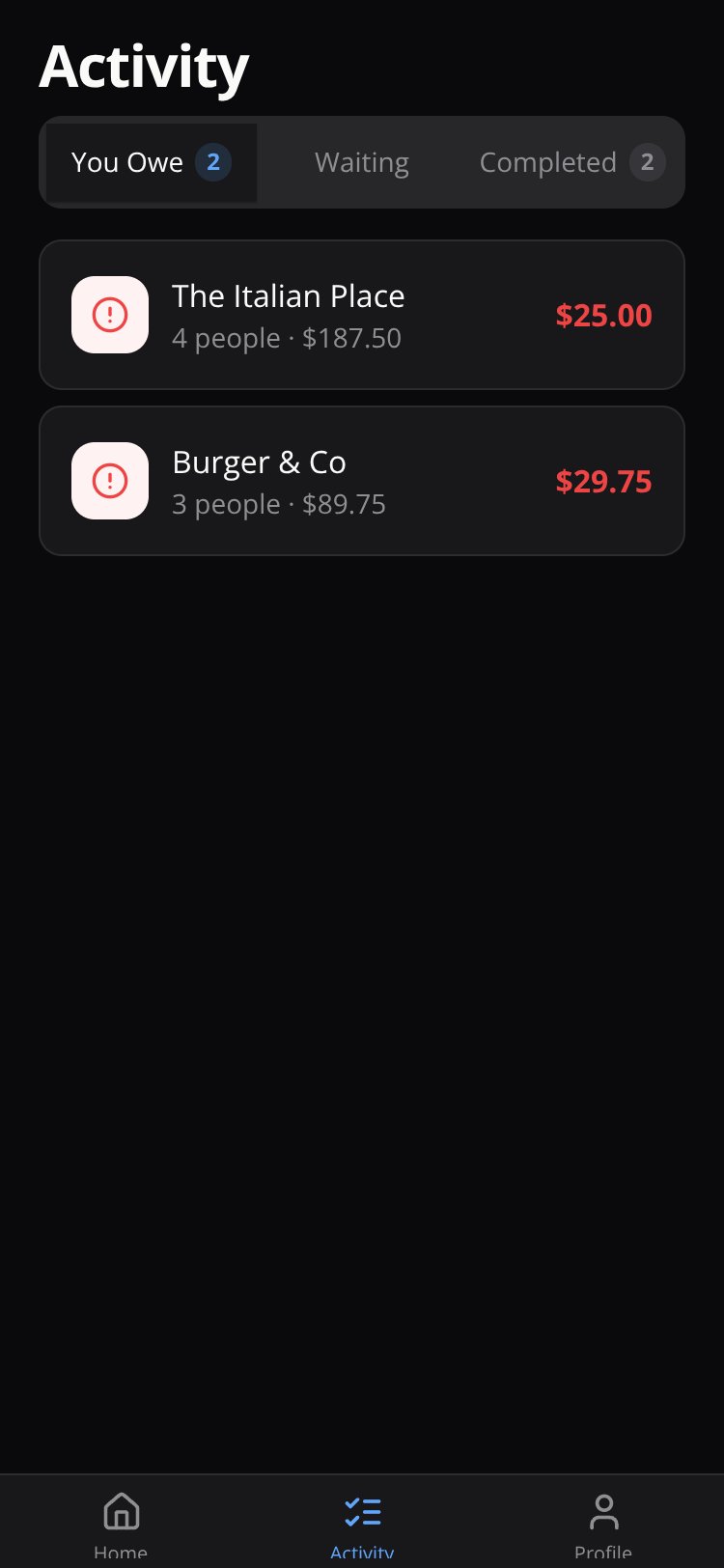
Task: Select the You Owe tab
Action: [152, 162]
